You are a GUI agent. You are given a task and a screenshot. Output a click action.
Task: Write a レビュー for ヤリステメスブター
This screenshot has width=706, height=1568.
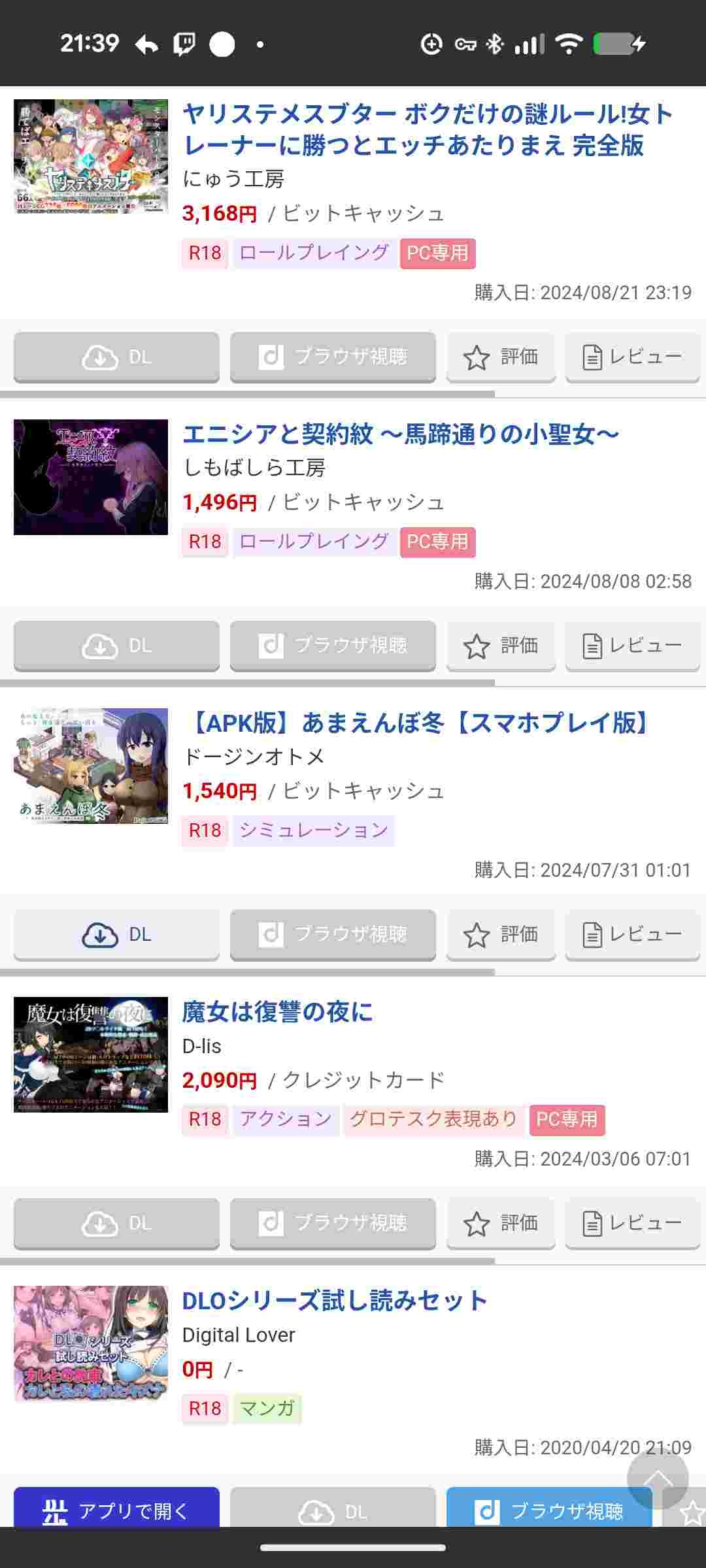pos(632,357)
